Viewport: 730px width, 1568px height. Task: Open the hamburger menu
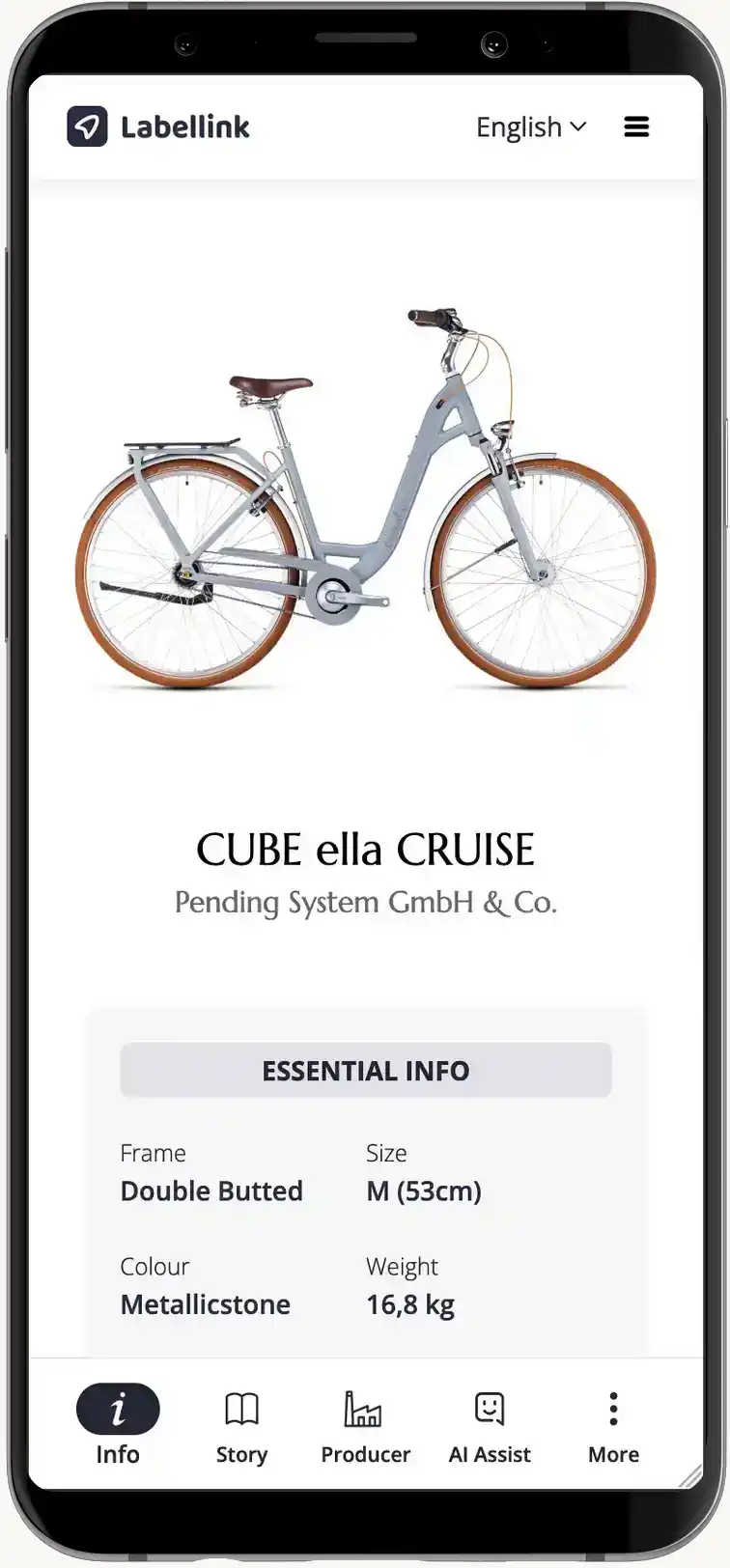[636, 127]
